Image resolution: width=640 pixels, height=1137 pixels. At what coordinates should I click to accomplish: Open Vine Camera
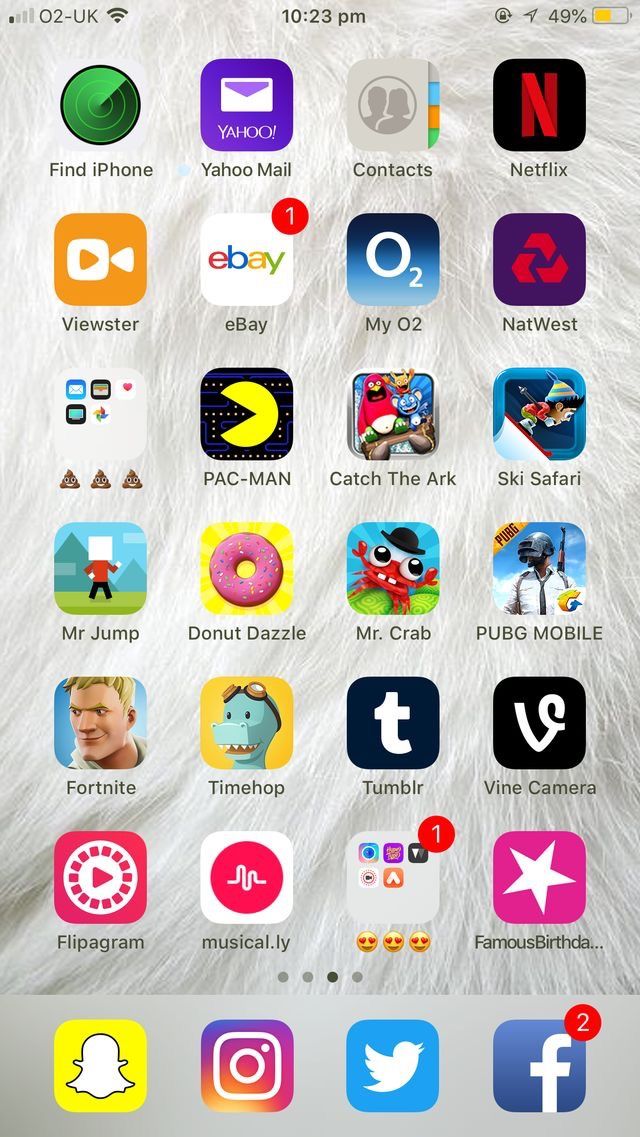[539, 723]
